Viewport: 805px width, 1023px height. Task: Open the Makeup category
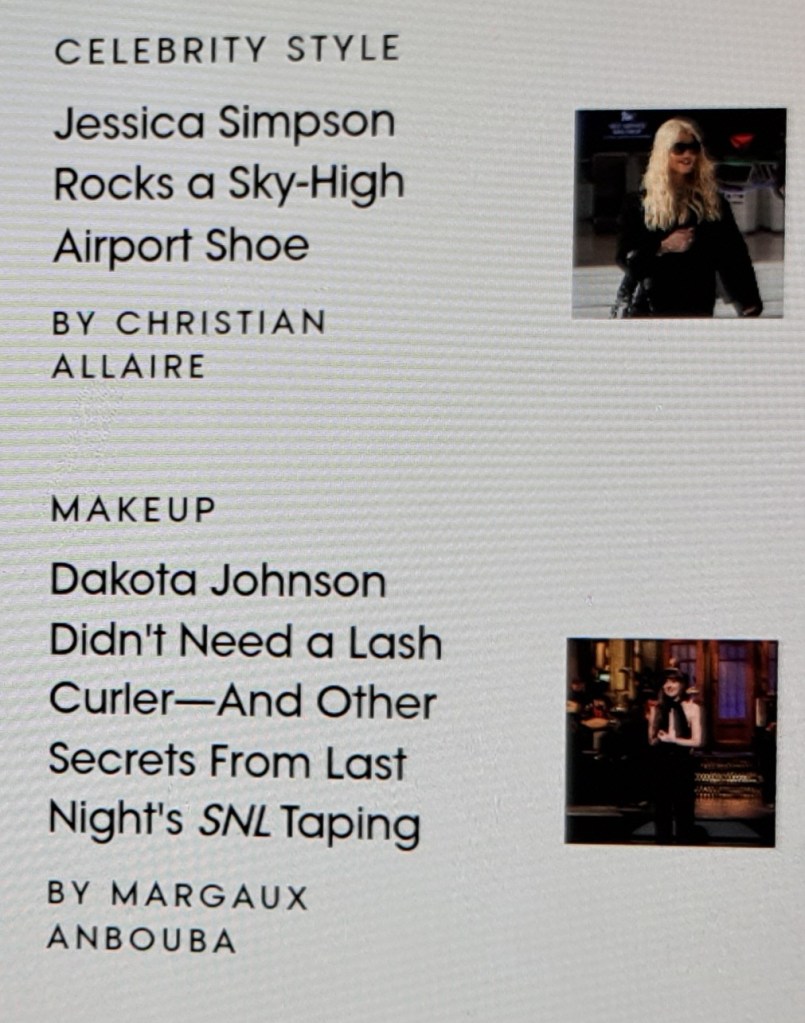click(133, 509)
